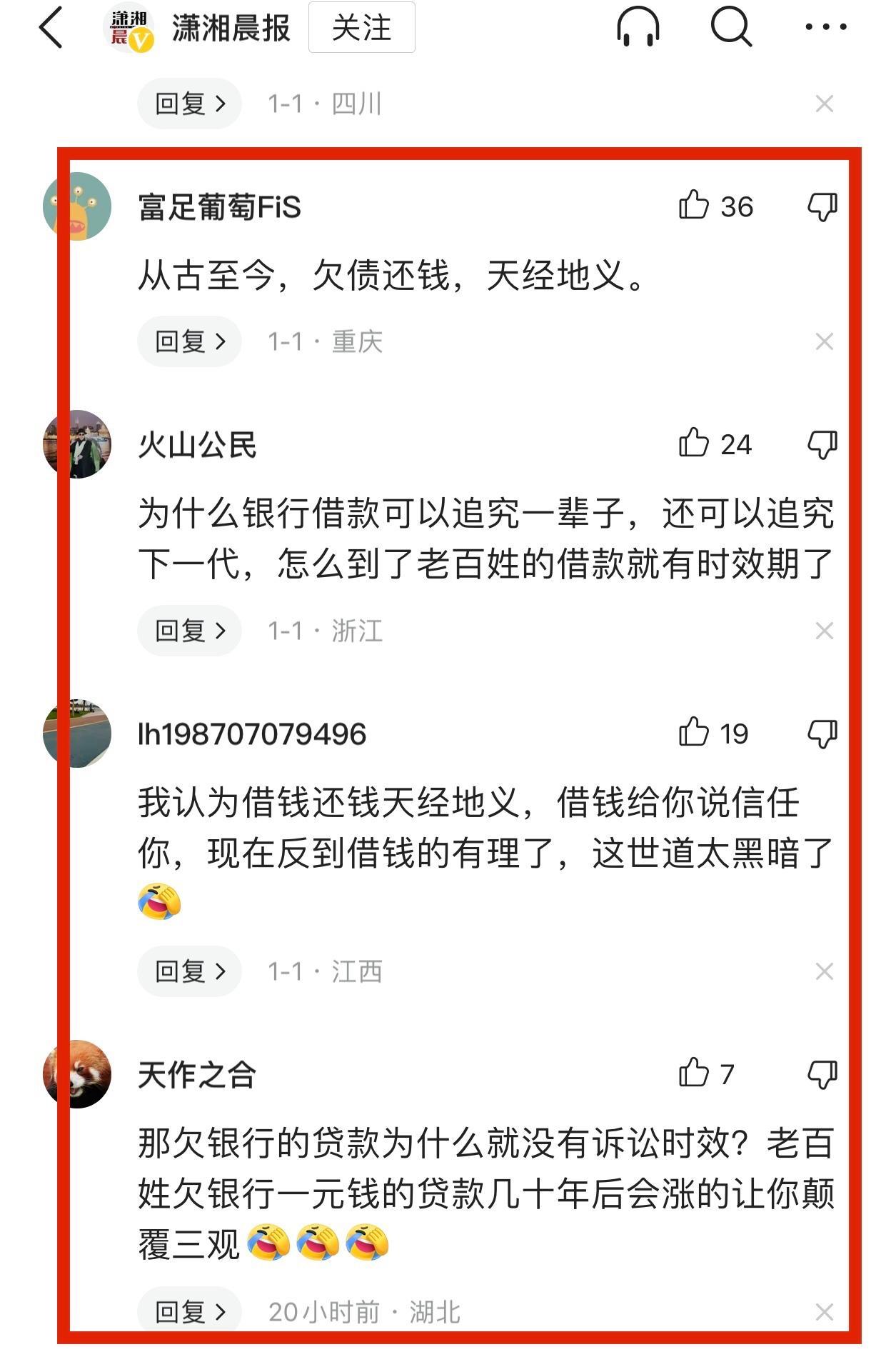Image resolution: width=886 pixels, height=1372 pixels.
Task: Open 火山公民's profile avatar
Action: 77,444
